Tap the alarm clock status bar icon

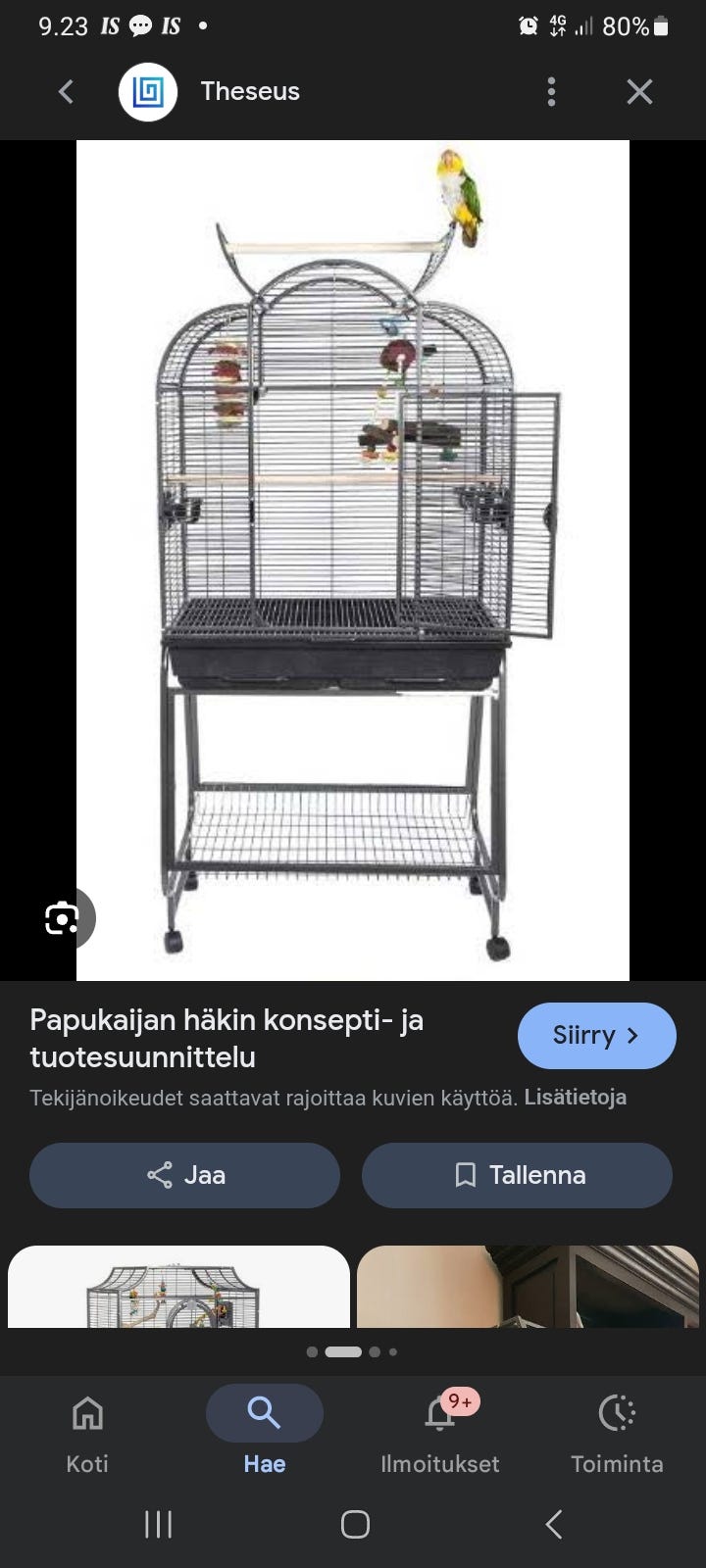[x=529, y=25]
